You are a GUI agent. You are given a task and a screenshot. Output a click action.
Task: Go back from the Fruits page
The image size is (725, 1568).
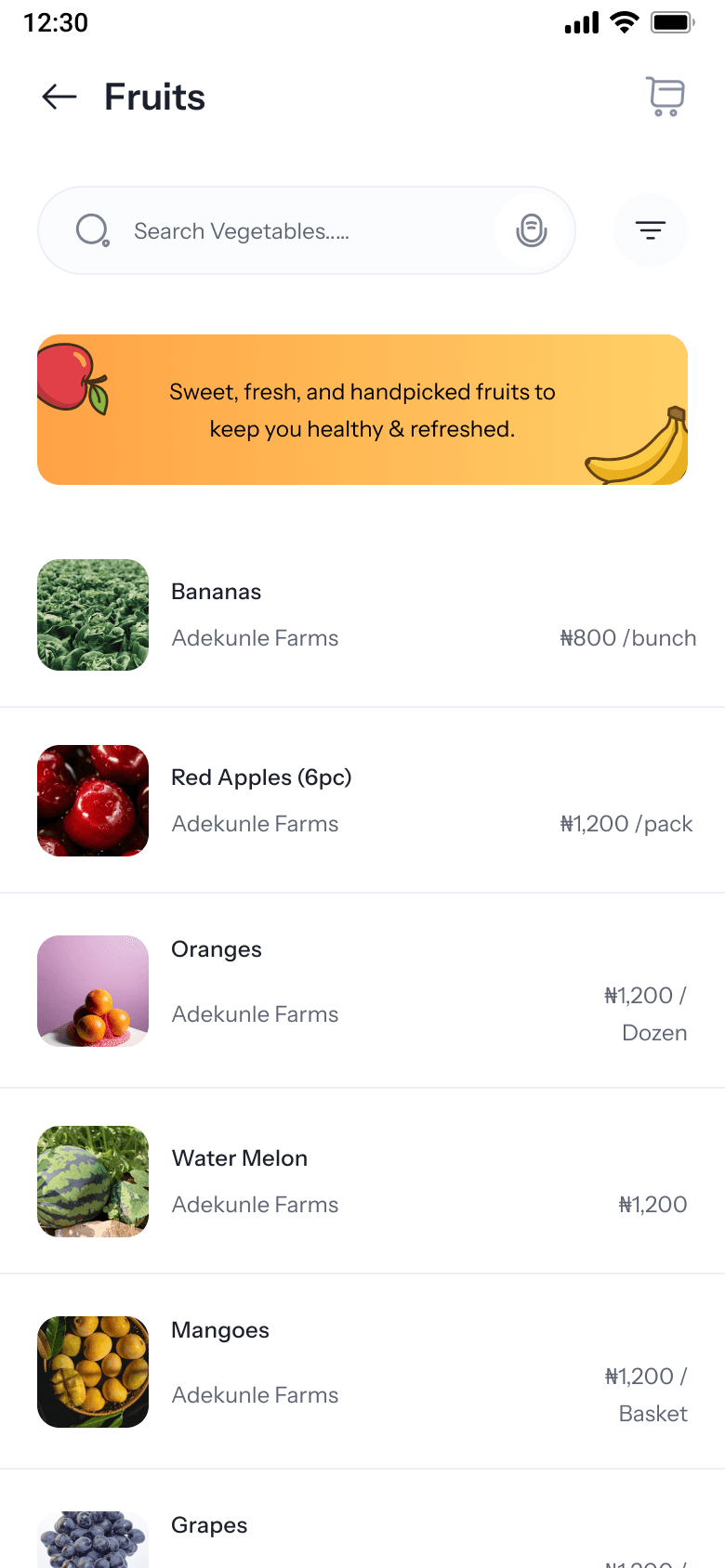pyautogui.click(x=59, y=97)
